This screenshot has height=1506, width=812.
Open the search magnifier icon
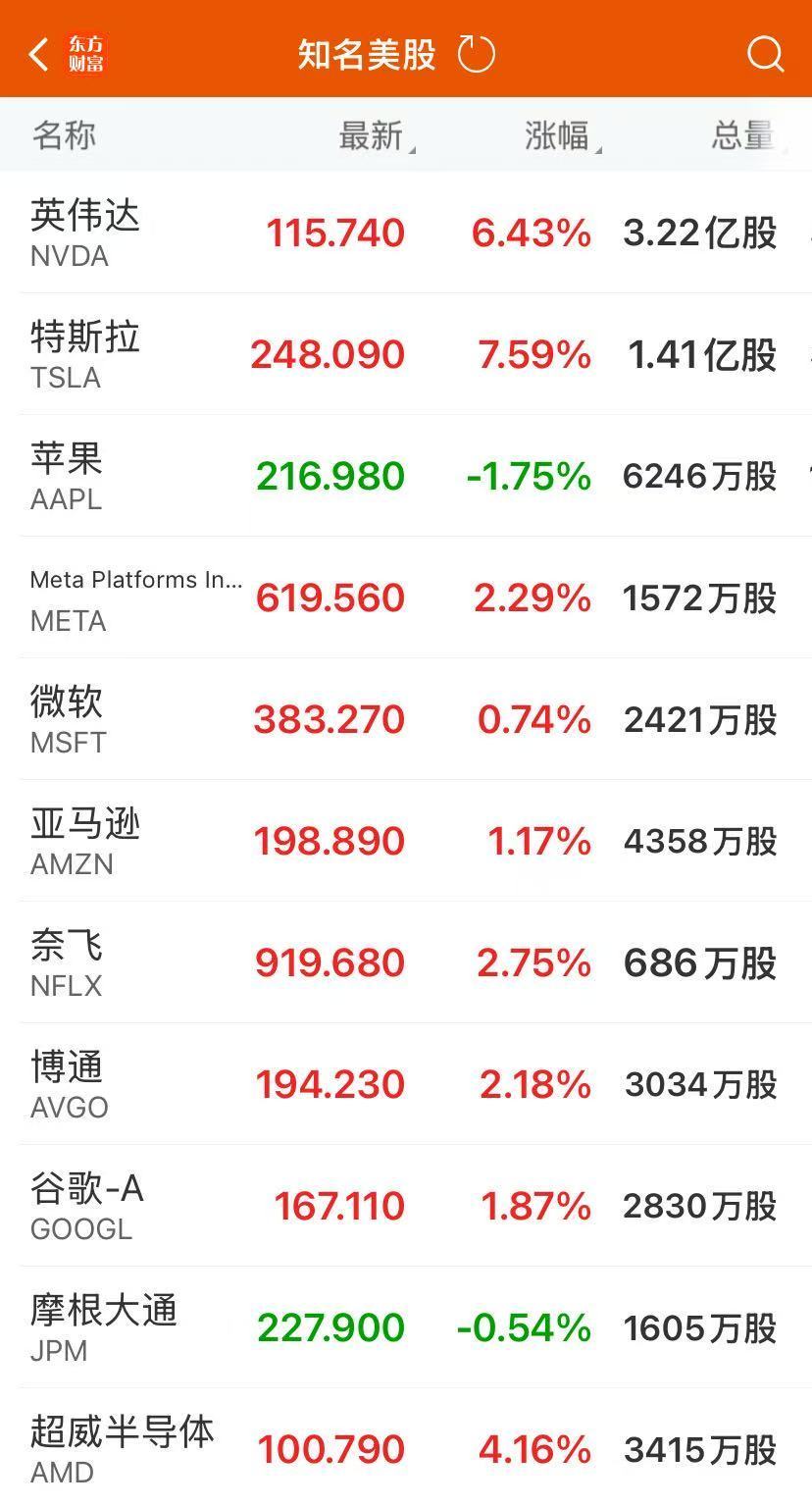pyautogui.click(x=765, y=54)
